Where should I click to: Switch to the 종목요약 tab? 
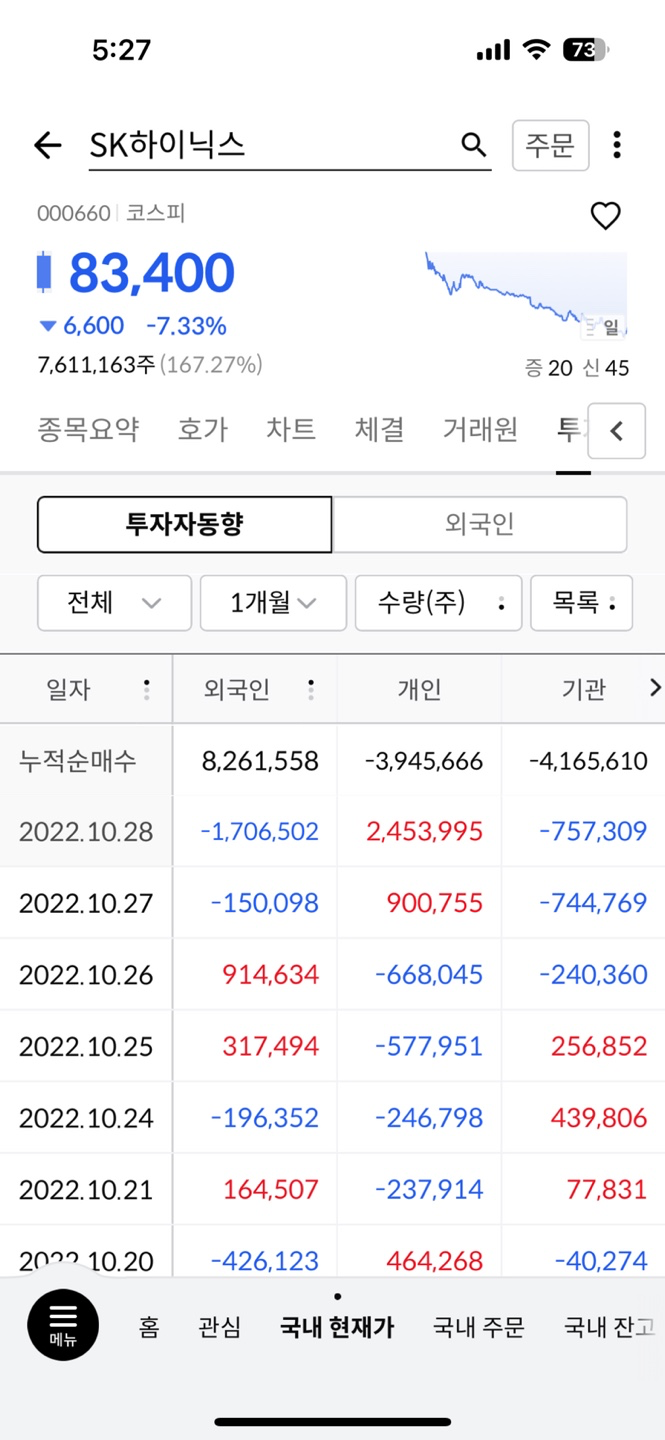88,430
